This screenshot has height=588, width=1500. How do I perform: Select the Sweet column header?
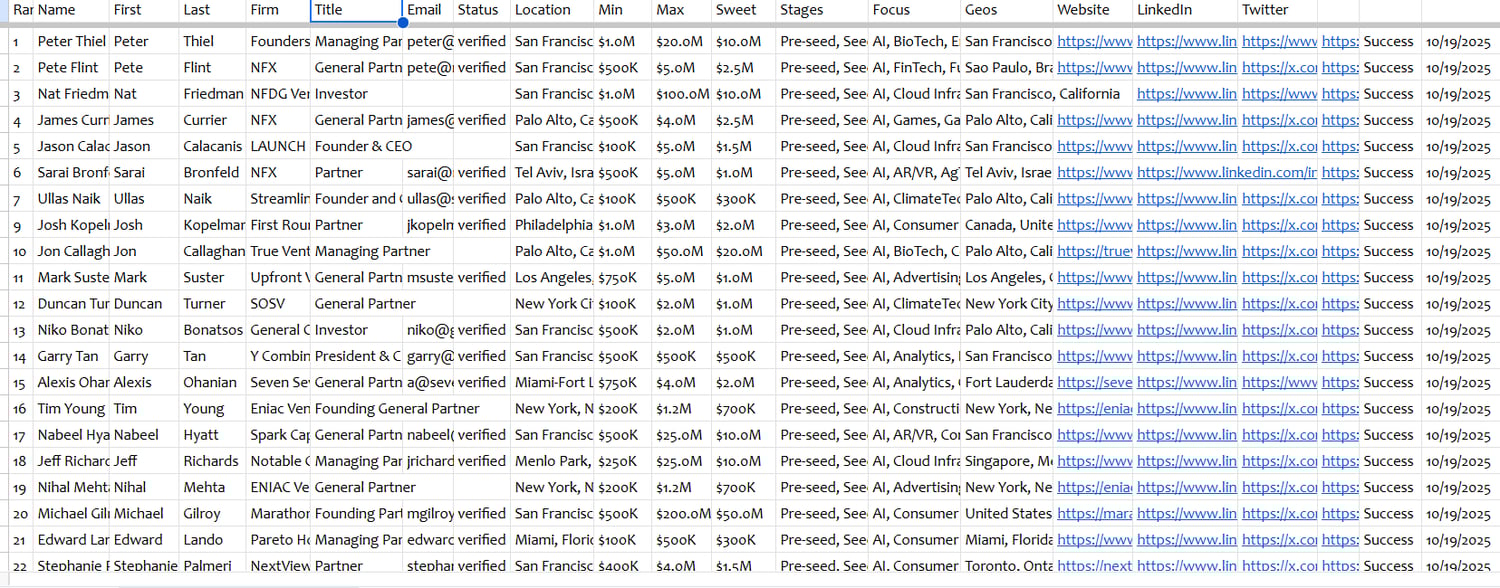click(x=743, y=10)
